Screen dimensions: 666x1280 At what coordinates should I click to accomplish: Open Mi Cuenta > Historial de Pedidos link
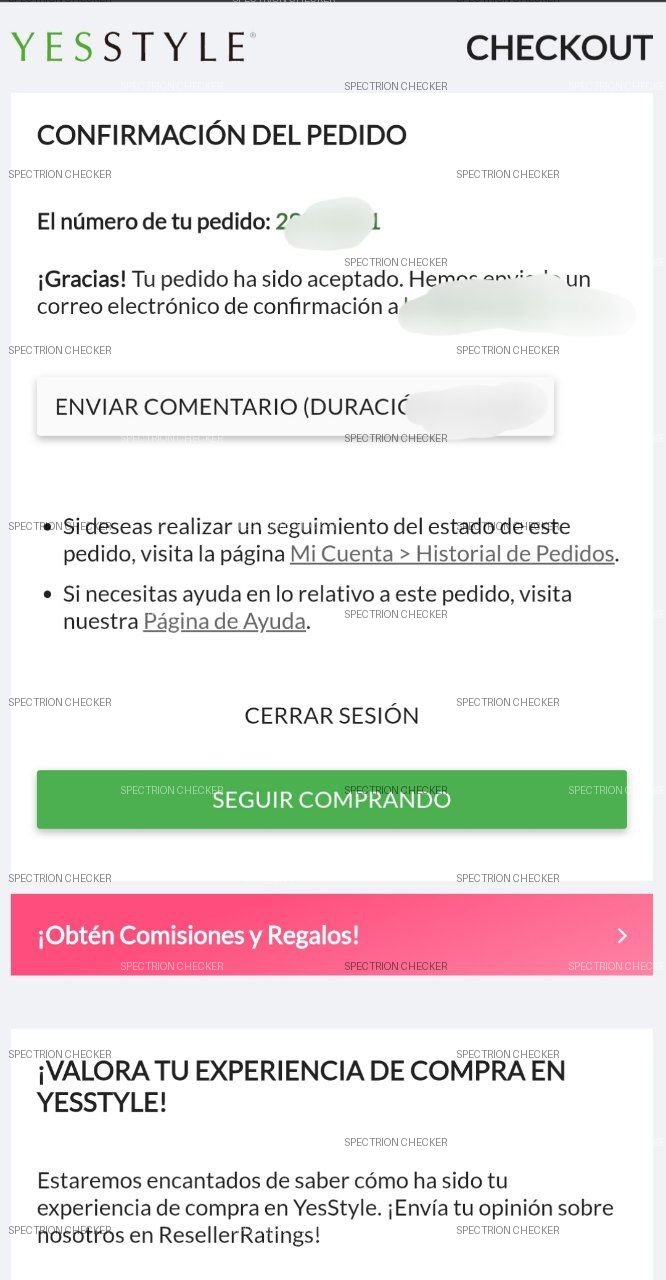point(452,554)
